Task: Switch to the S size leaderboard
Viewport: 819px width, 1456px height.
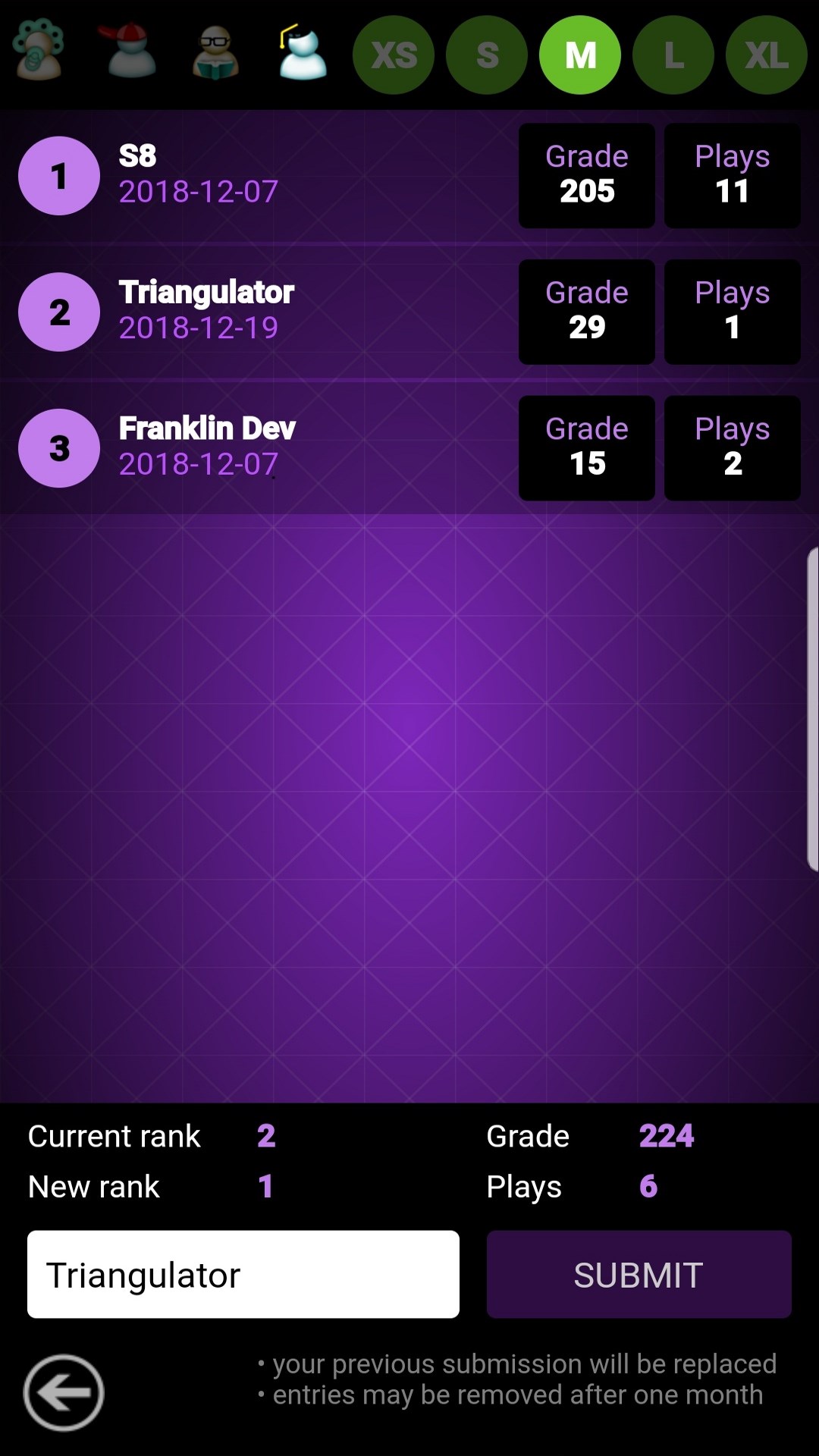Action: click(487, 55)
